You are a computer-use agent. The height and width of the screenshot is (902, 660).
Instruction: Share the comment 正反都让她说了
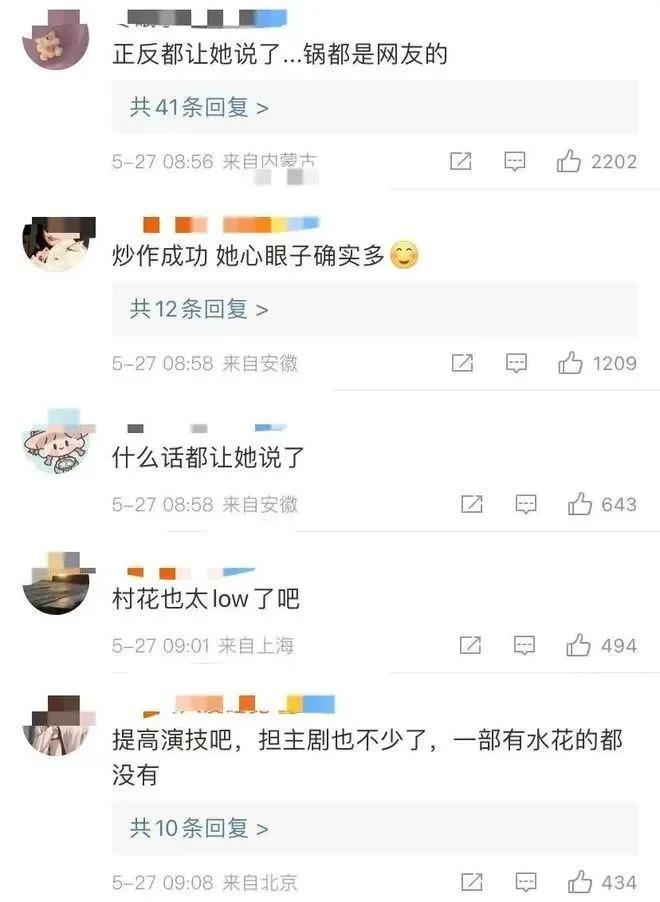click(x=460, y=161)
